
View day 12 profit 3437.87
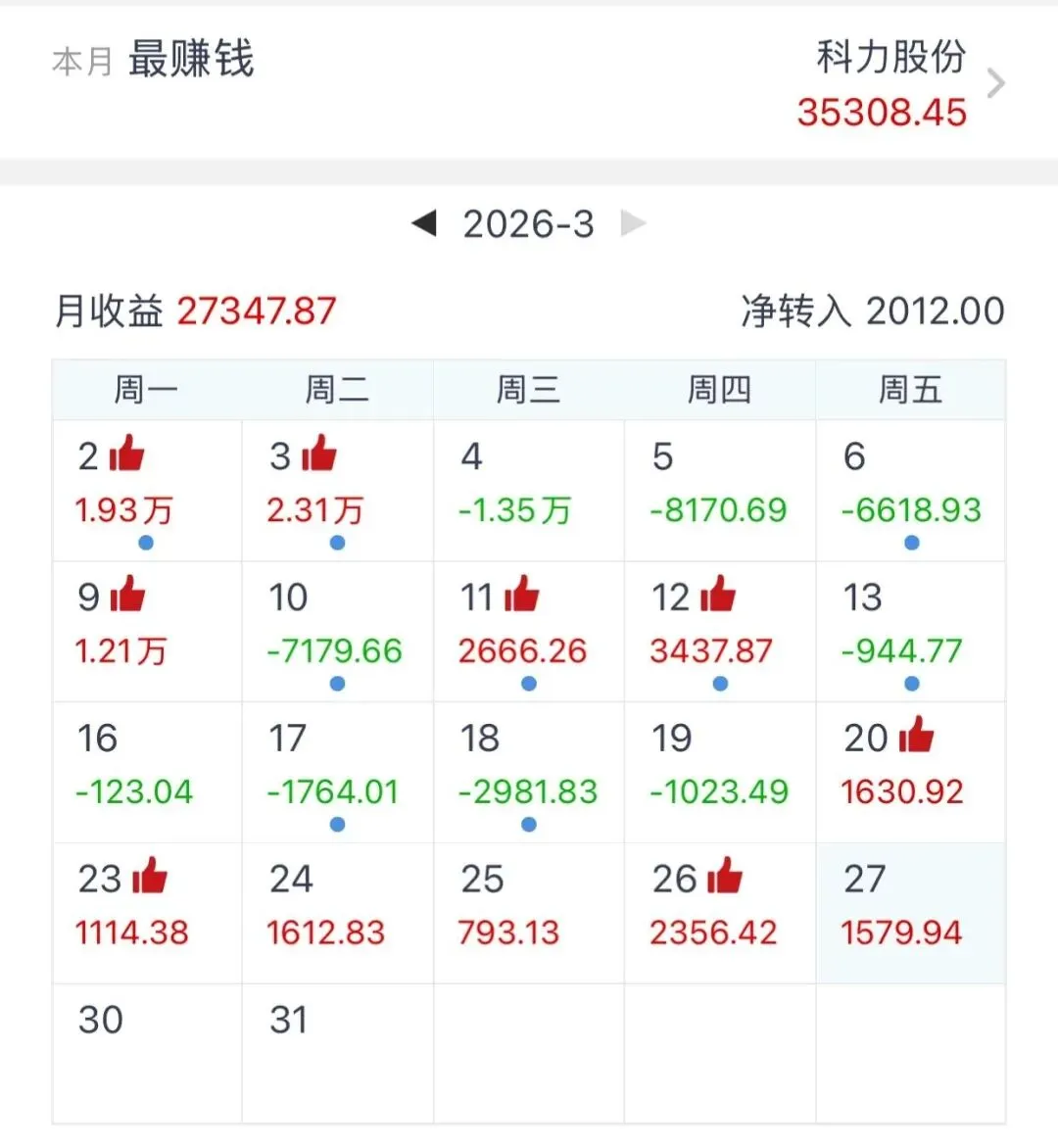[720, 631]
